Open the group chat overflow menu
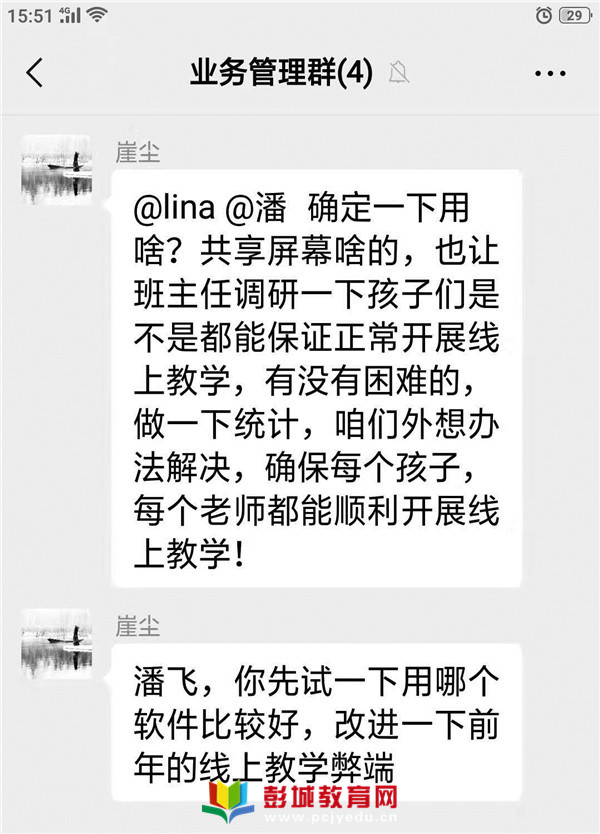Screen dimensions: 600x834 click(551, 74)
